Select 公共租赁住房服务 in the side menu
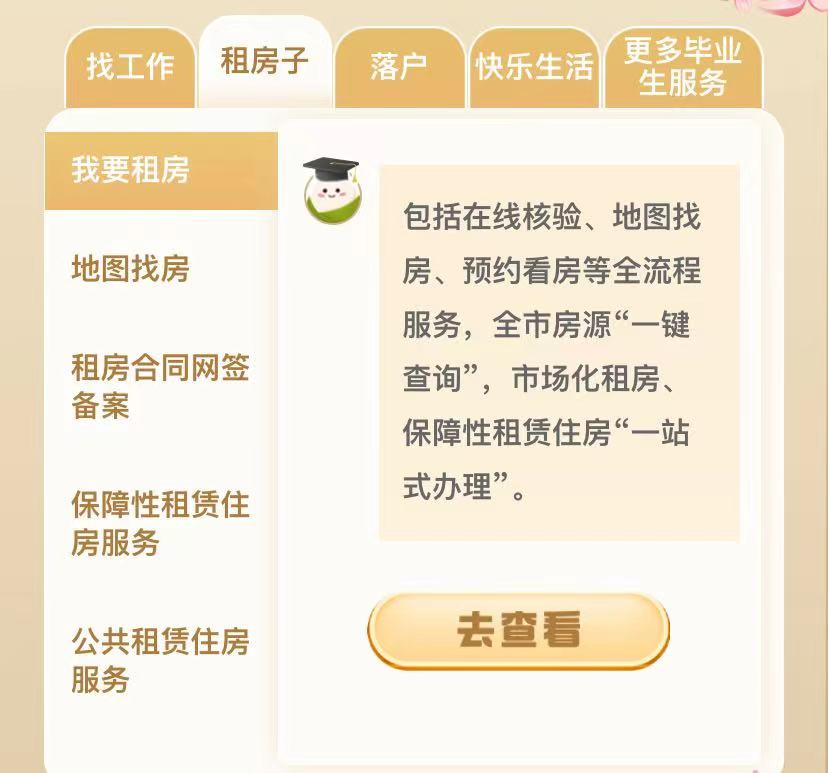The image size is (828, 773). click(160, 660)
